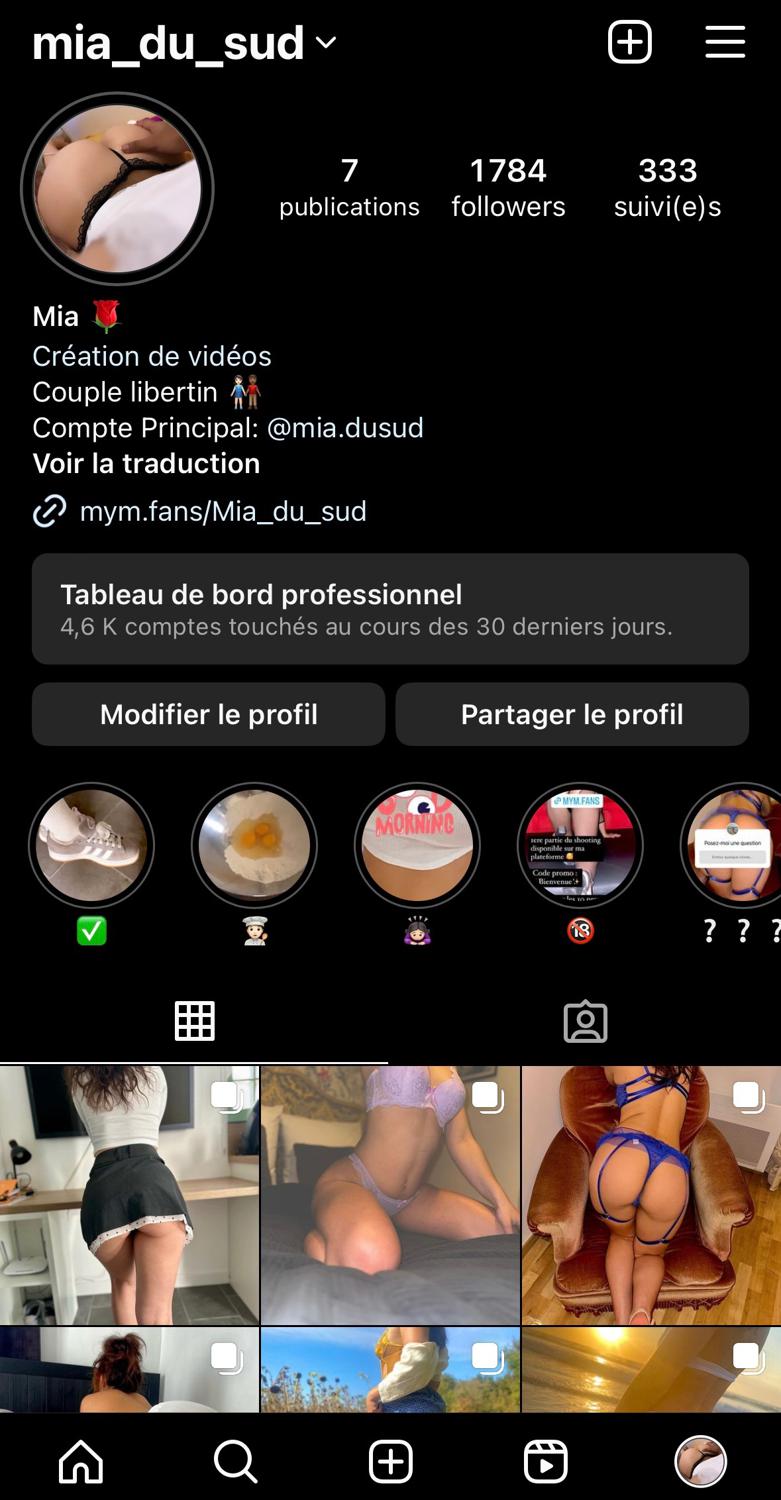Open the search and explore tab
781x1500 pixels.
coord(236,1462)
